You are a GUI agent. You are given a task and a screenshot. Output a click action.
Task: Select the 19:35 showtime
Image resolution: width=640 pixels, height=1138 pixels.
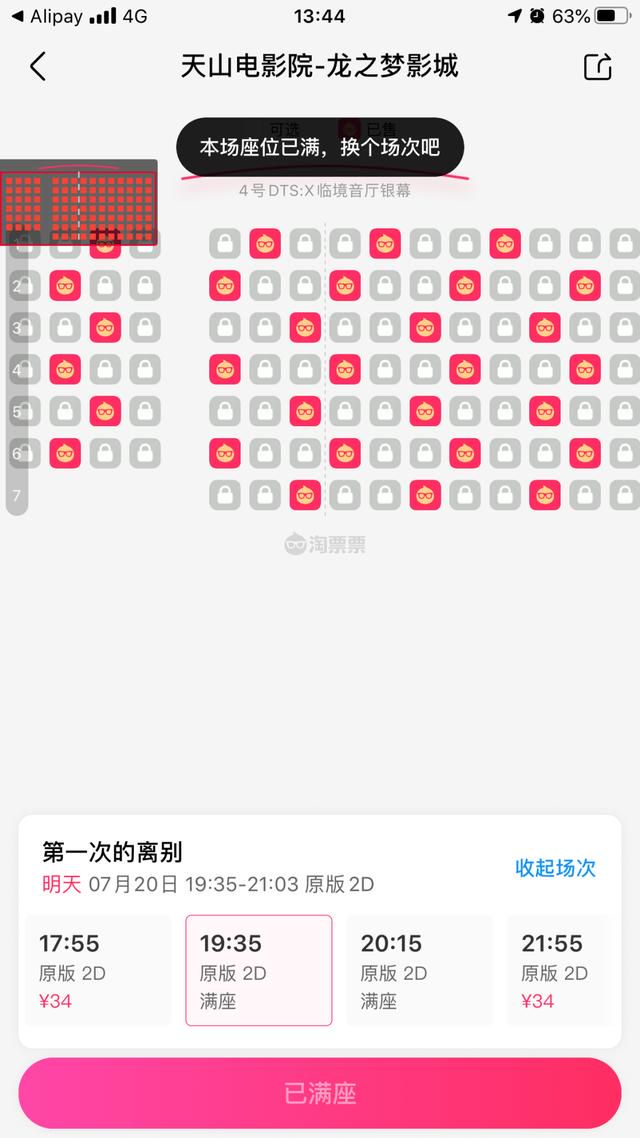[x=259, y=970]
